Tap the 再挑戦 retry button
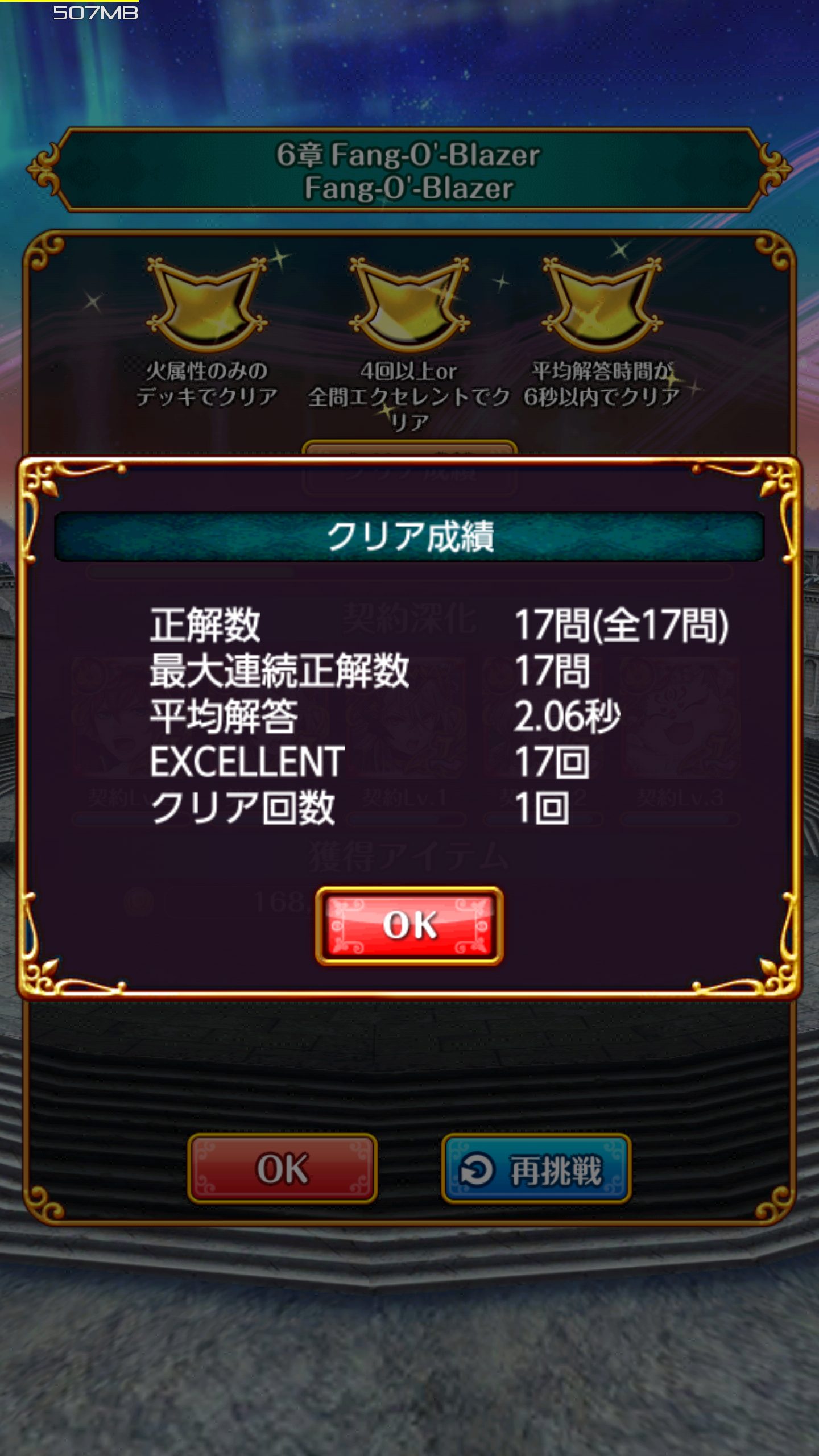Viewport: 819px width, 1456px height. pos(536,1169)
